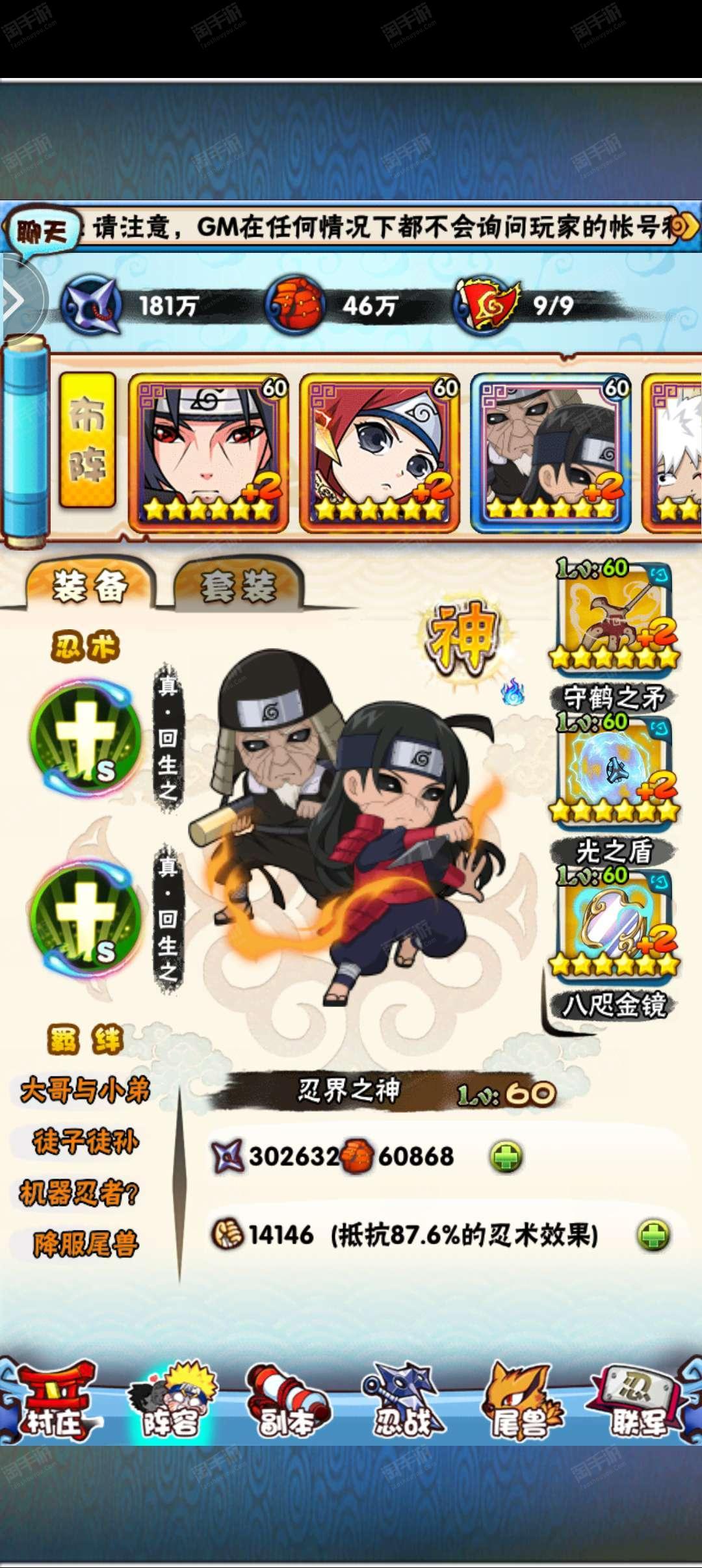Select the red-haired ninja portrait
The height and width of the screenshot is (1568, 702).
click(x=380, y=453)
